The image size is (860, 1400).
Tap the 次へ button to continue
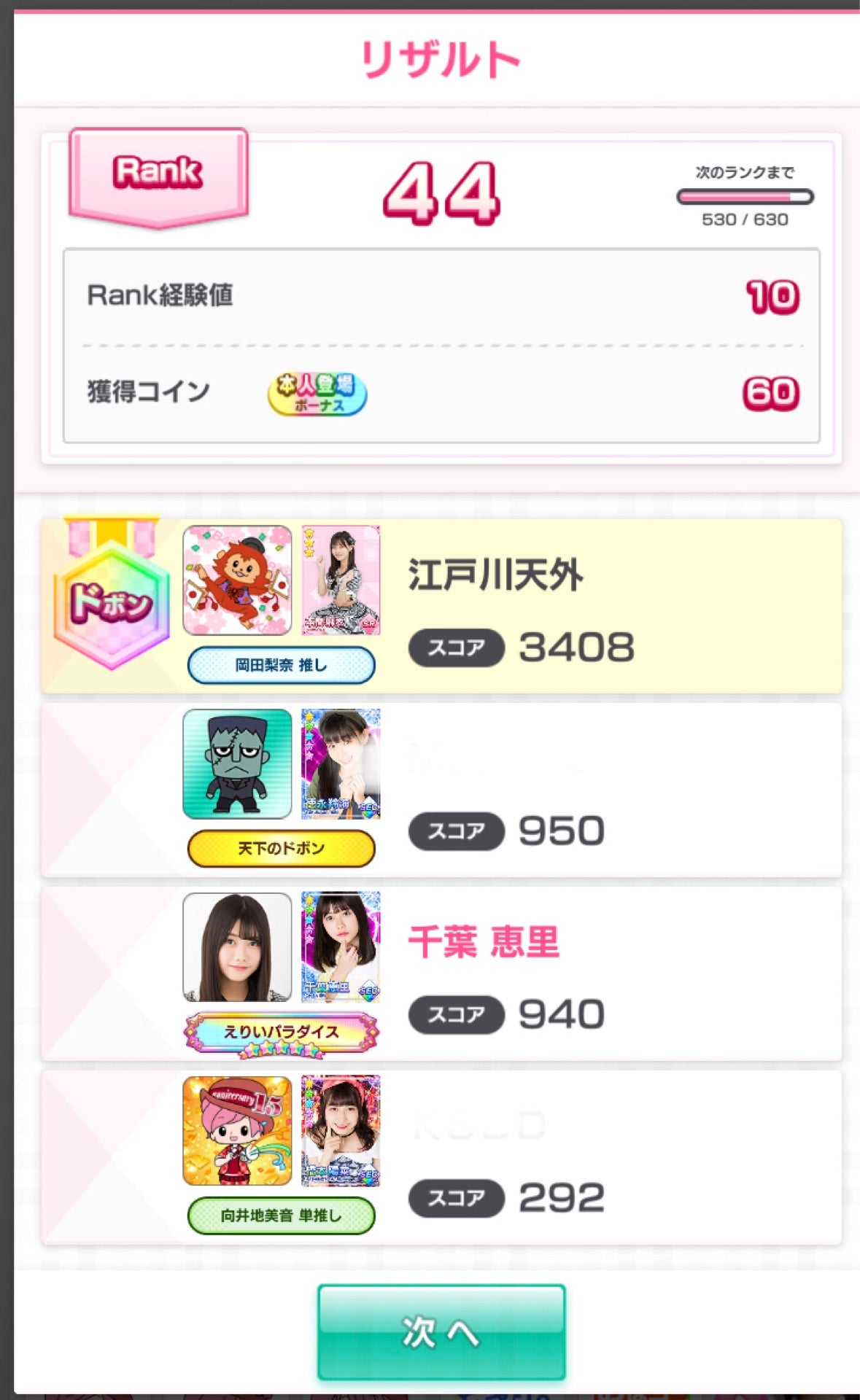pos(441,1332)
